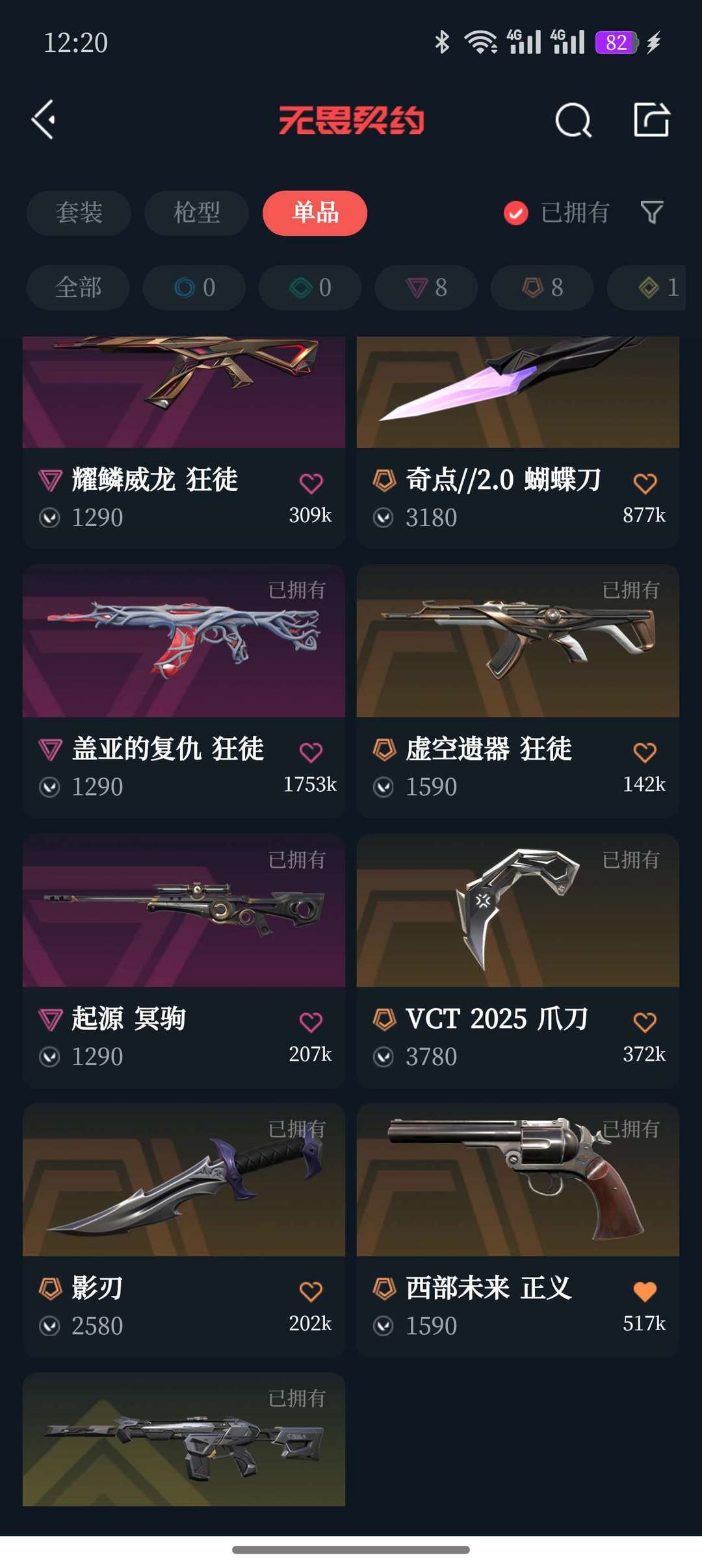Tap the share icon in header
The image size is (702, 1568).
tap(651, 120)
